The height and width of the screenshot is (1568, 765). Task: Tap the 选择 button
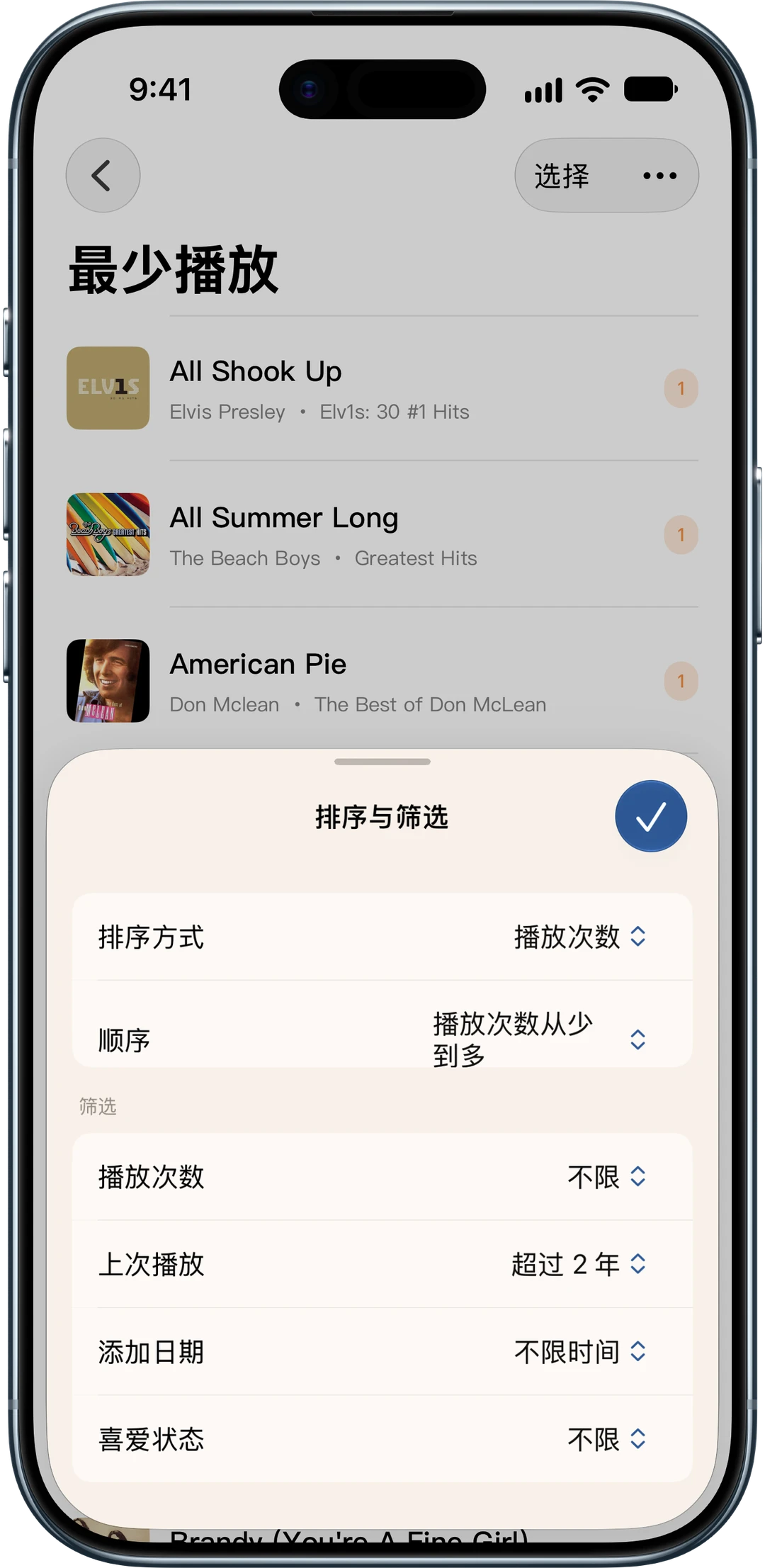point(562,176)
